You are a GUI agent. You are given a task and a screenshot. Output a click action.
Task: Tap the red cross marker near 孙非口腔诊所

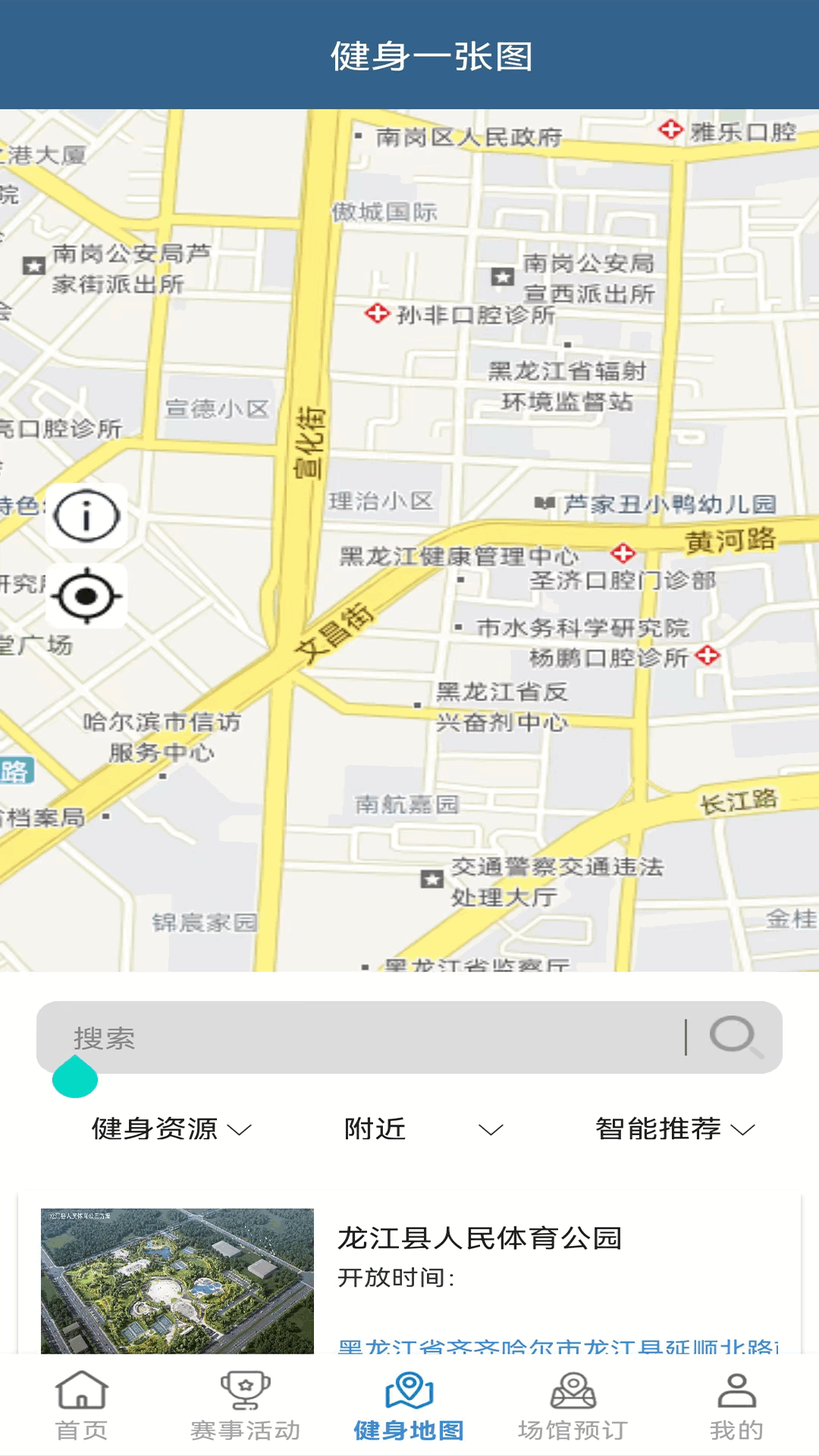click(x=377, y=315)
